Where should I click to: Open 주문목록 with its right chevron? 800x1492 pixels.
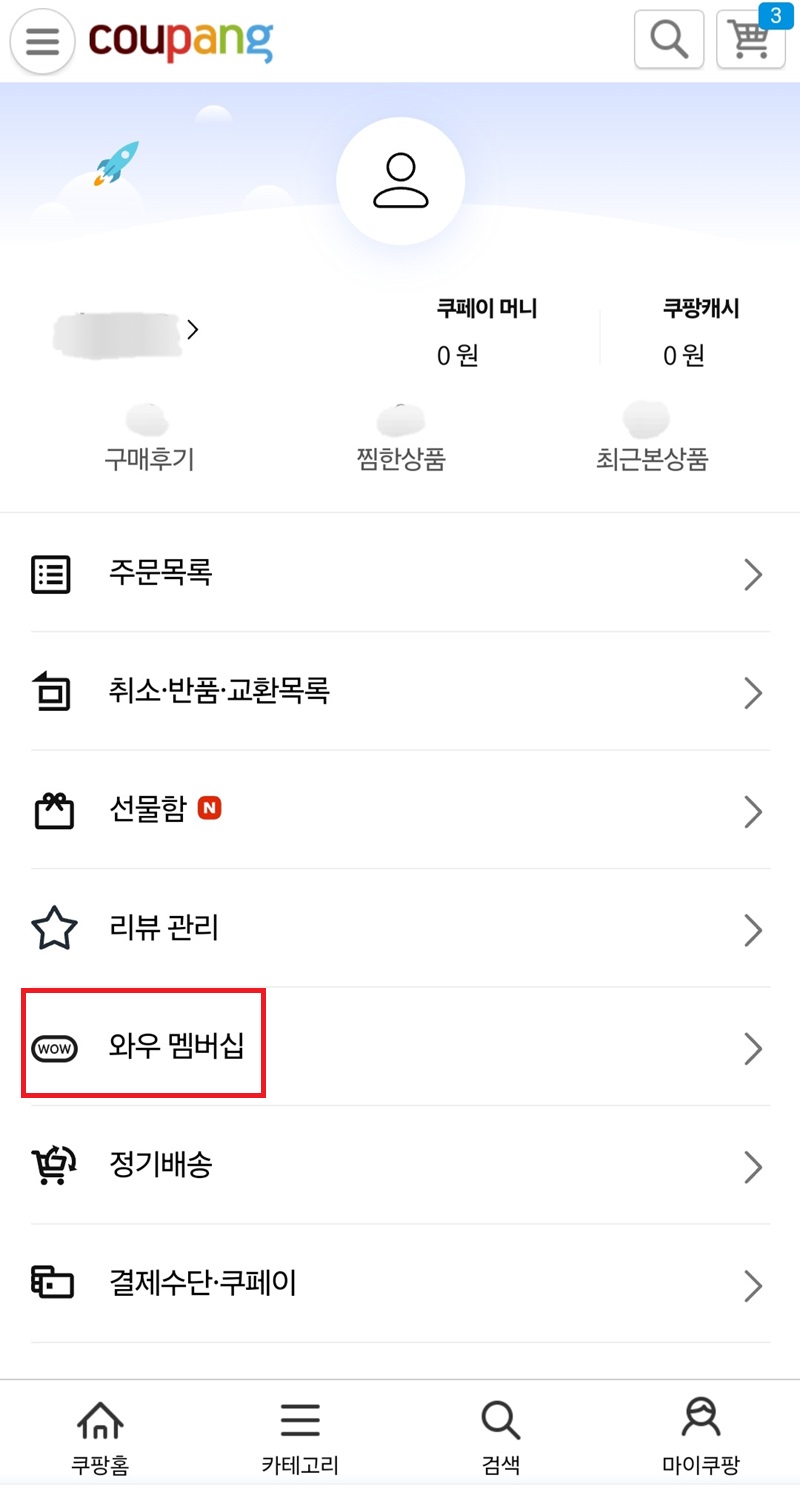(x=753, y=574)
